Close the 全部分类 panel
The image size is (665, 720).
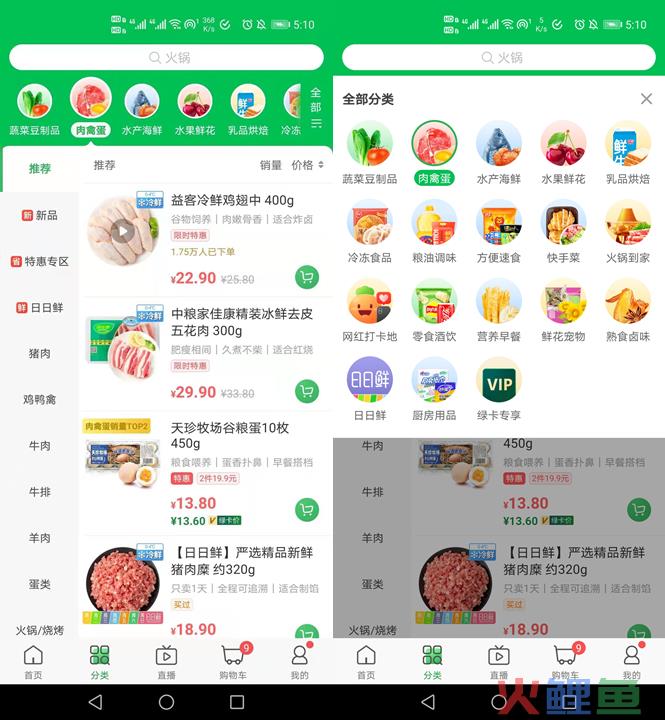click(646, 99)
